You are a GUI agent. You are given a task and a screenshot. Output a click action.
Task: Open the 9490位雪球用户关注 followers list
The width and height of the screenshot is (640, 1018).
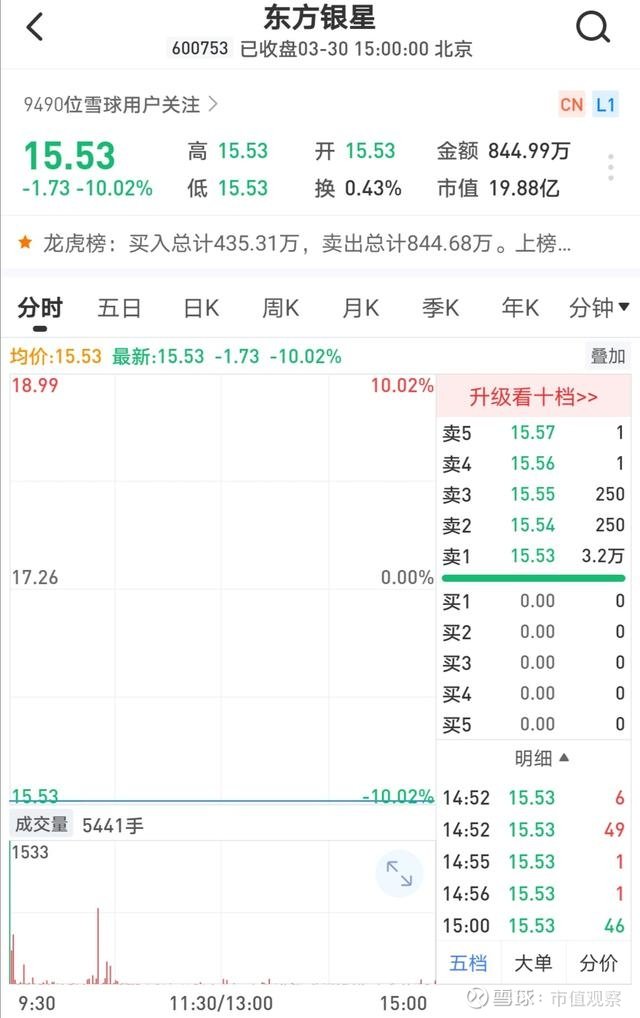[120, 104]
